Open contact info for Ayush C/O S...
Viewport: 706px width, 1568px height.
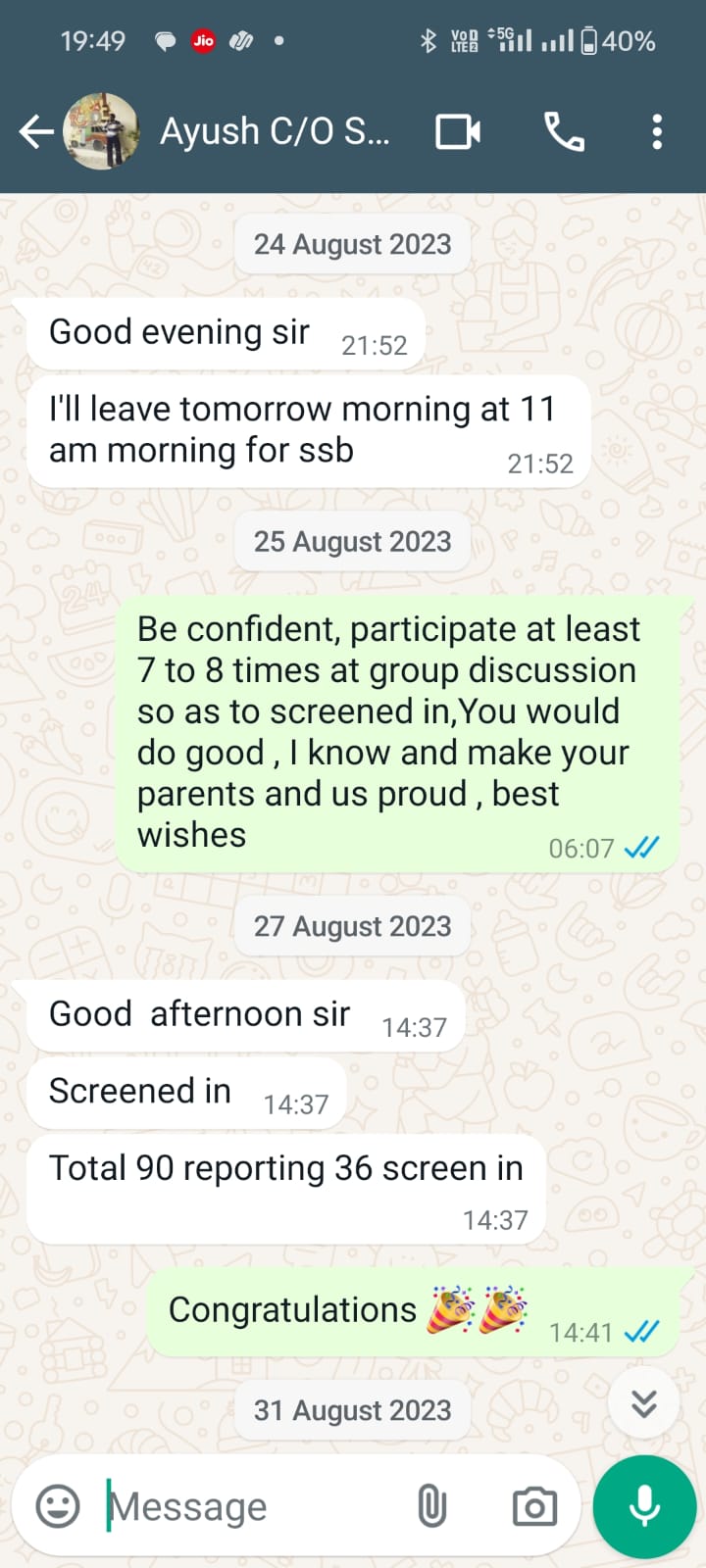(275, 131)
